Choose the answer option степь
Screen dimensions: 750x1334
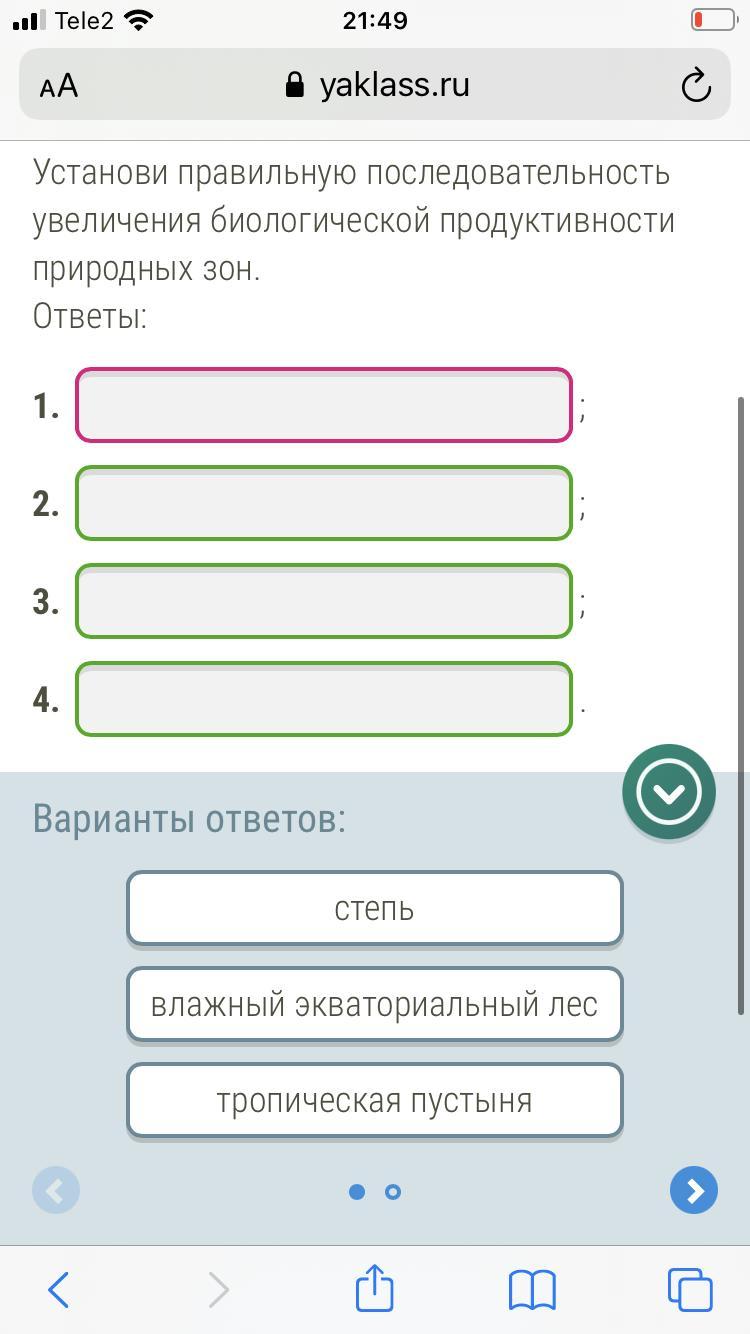375,908
